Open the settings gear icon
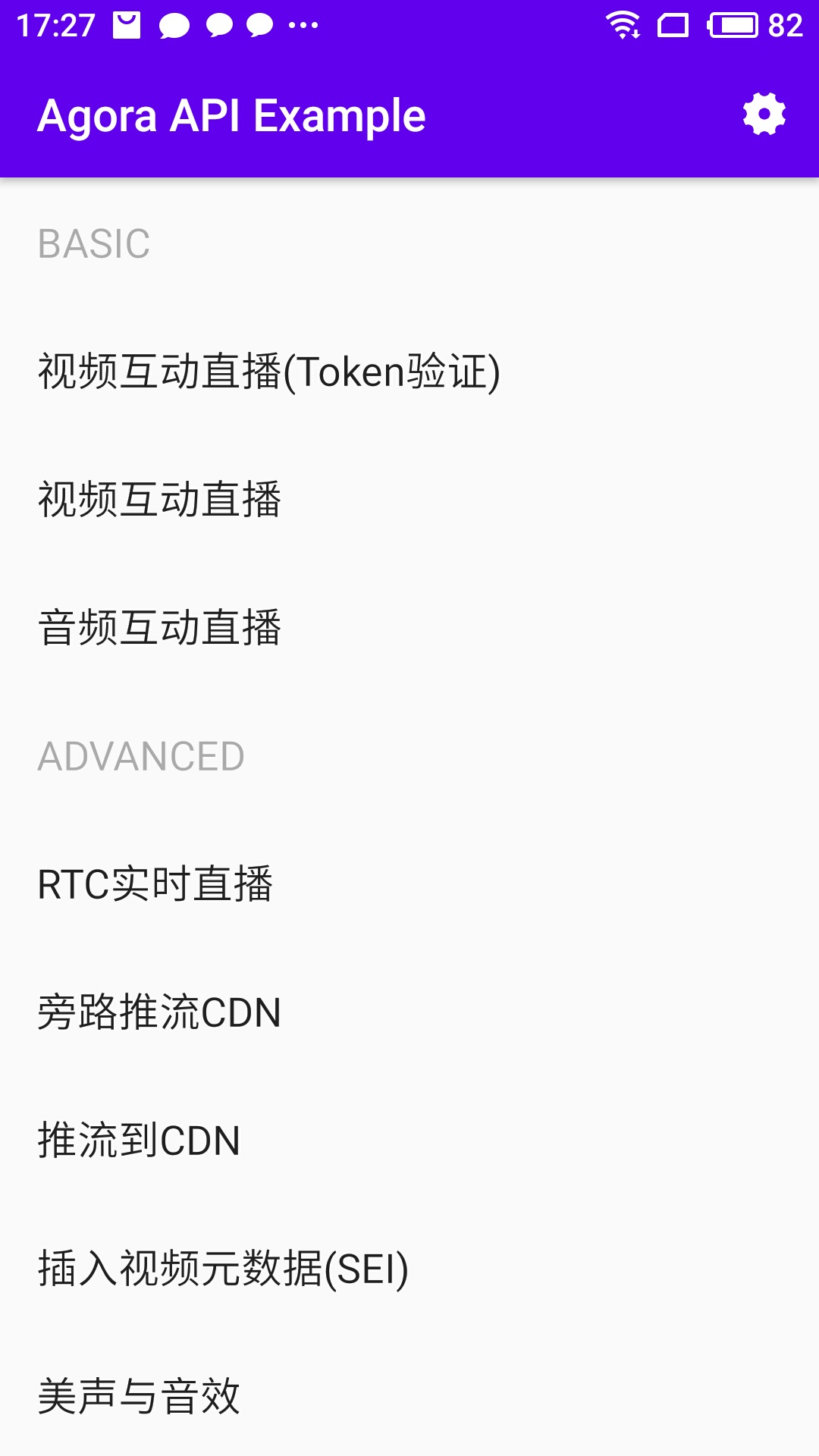 click(x=764, y=115)
